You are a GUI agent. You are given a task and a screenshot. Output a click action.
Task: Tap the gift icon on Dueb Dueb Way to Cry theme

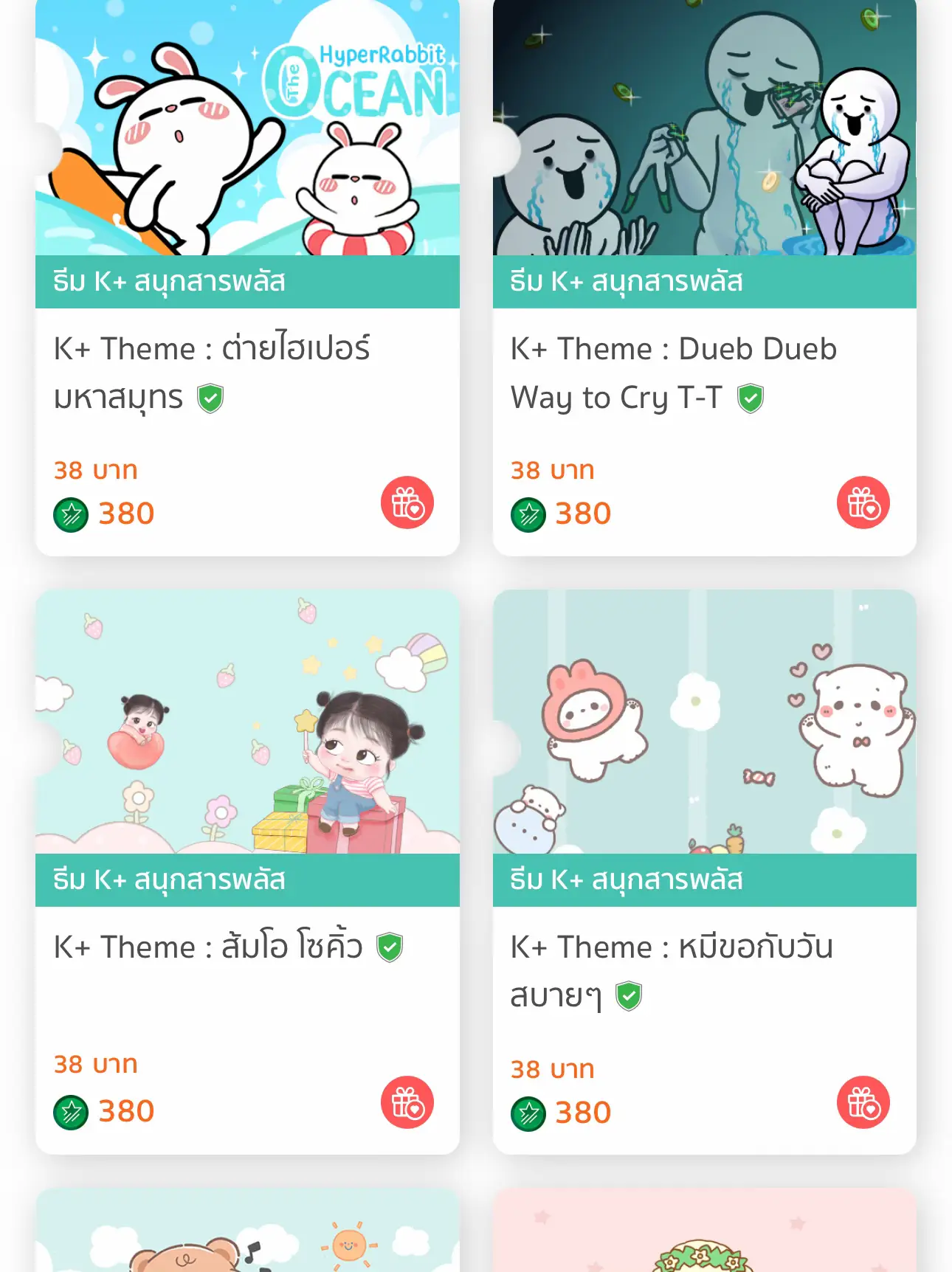coord(864,502)
